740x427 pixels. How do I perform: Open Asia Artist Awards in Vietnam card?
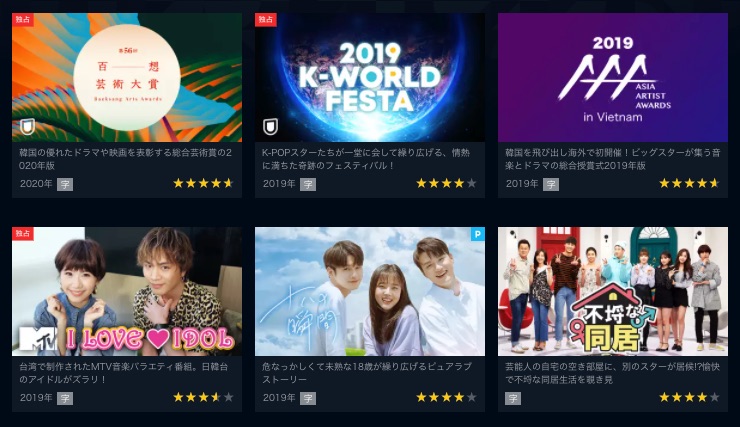(x=613, y=78)
